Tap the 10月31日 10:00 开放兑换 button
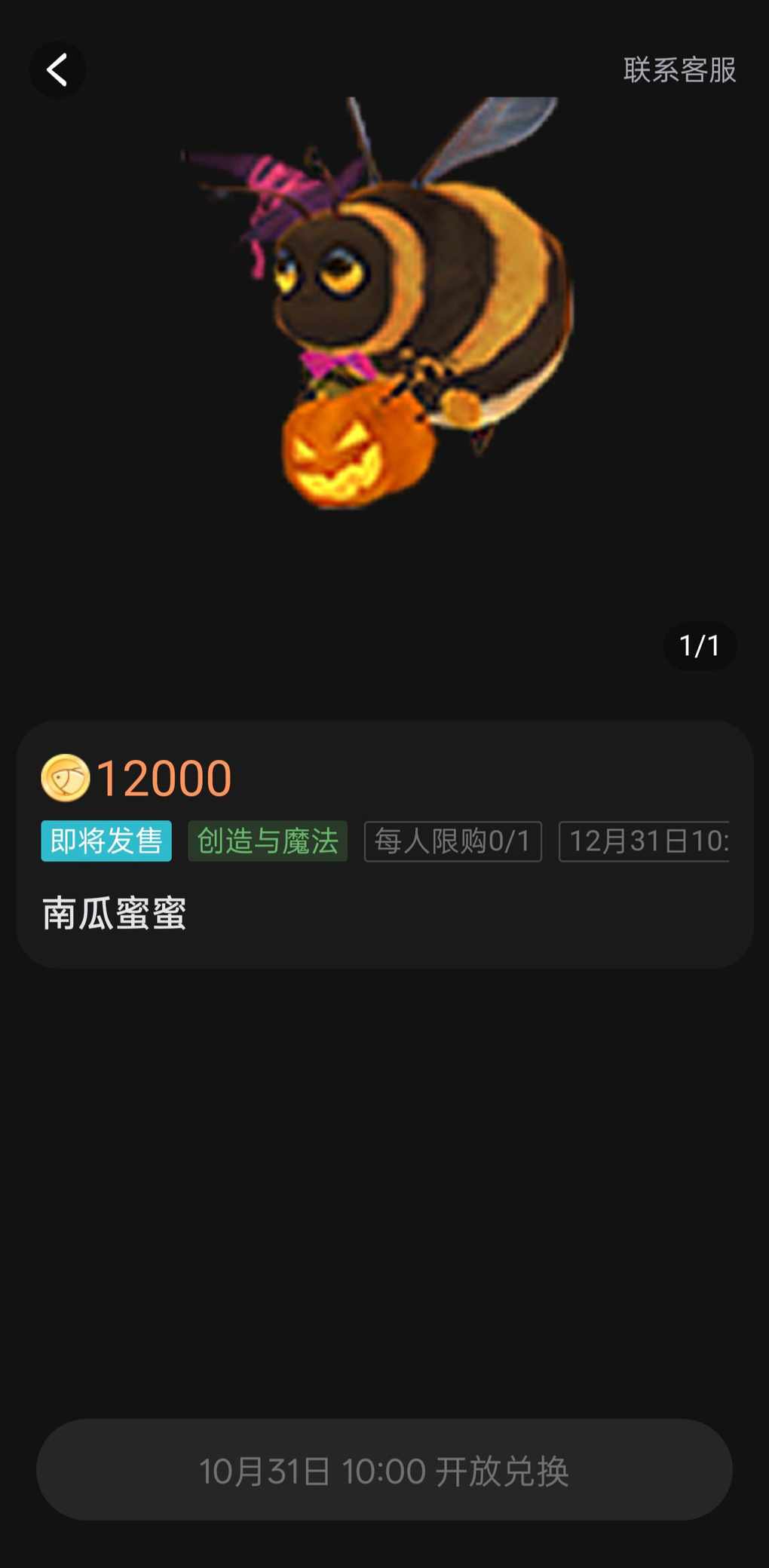This screenshot has height=1568, width=769. point(384,1470)
